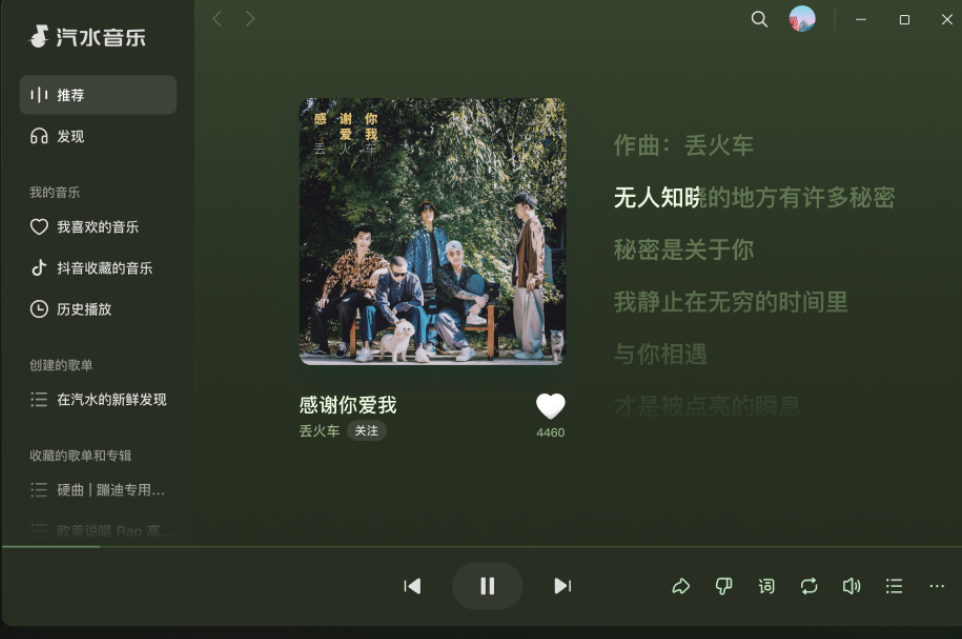This screenshot has height=639, width=962.
Task: Toggle the lyrics 词 view
Action: [766, 586]
